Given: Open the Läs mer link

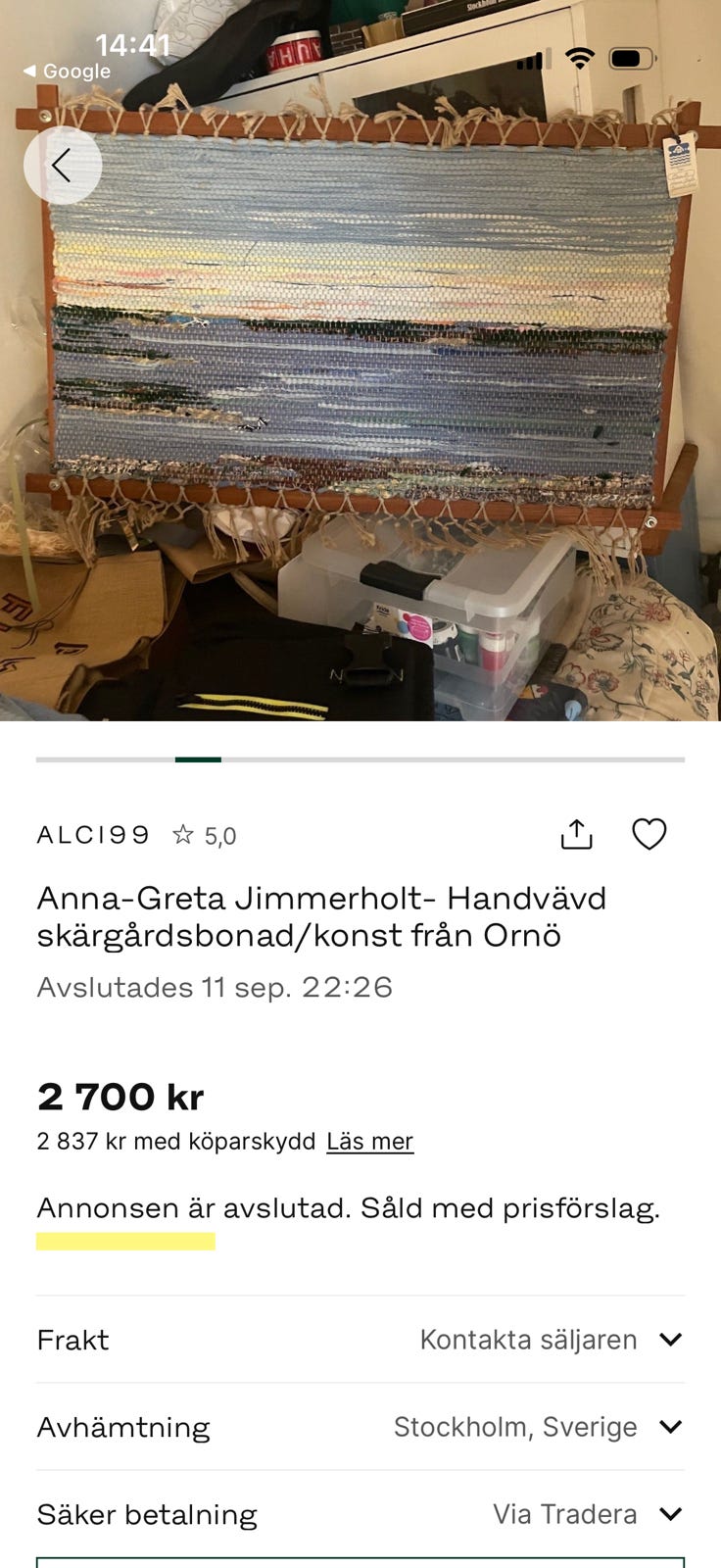Looking at the screenshot, I should 369,1141.
